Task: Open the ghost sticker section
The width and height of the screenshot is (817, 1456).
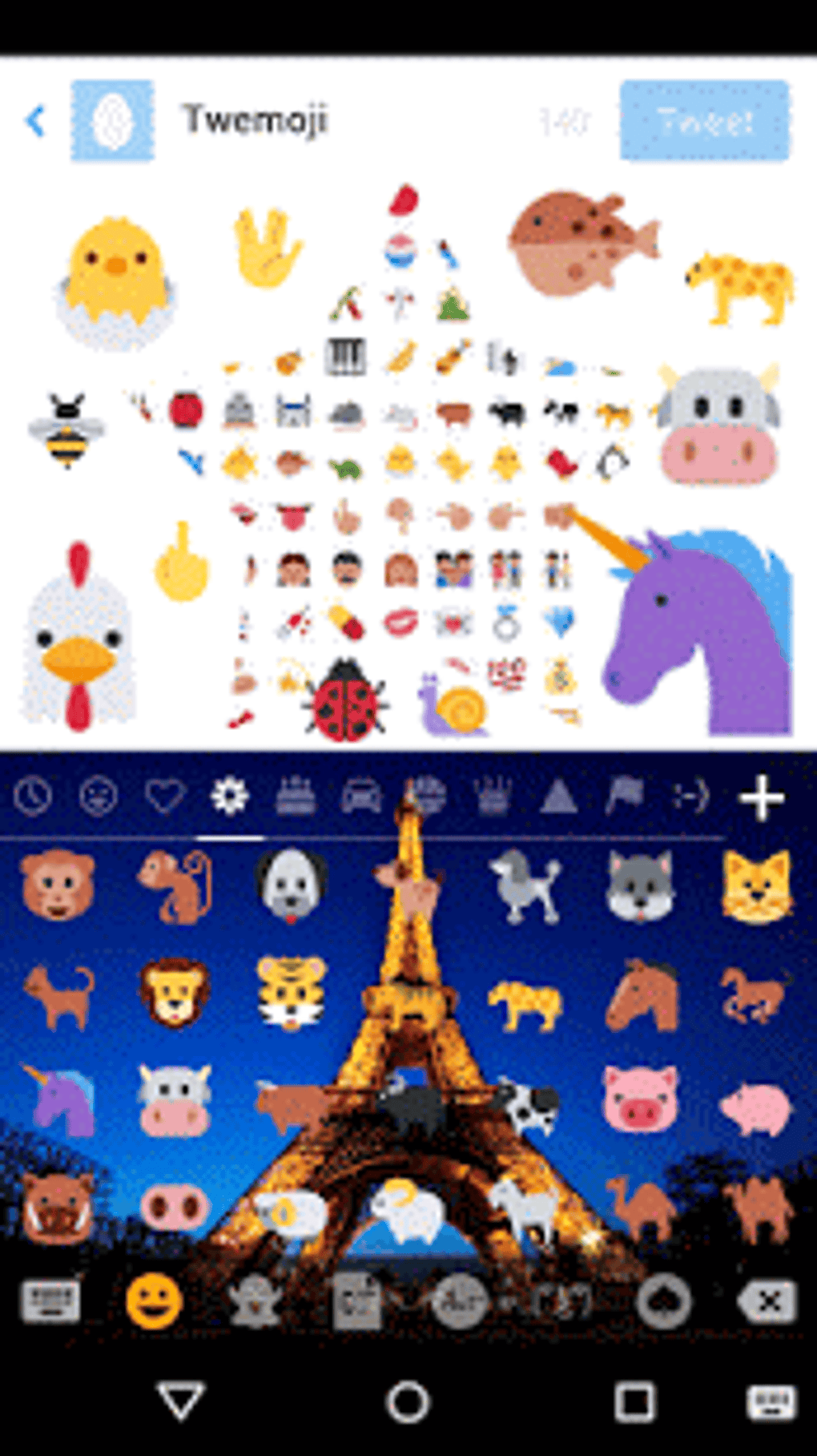Action: point(255,1301)
